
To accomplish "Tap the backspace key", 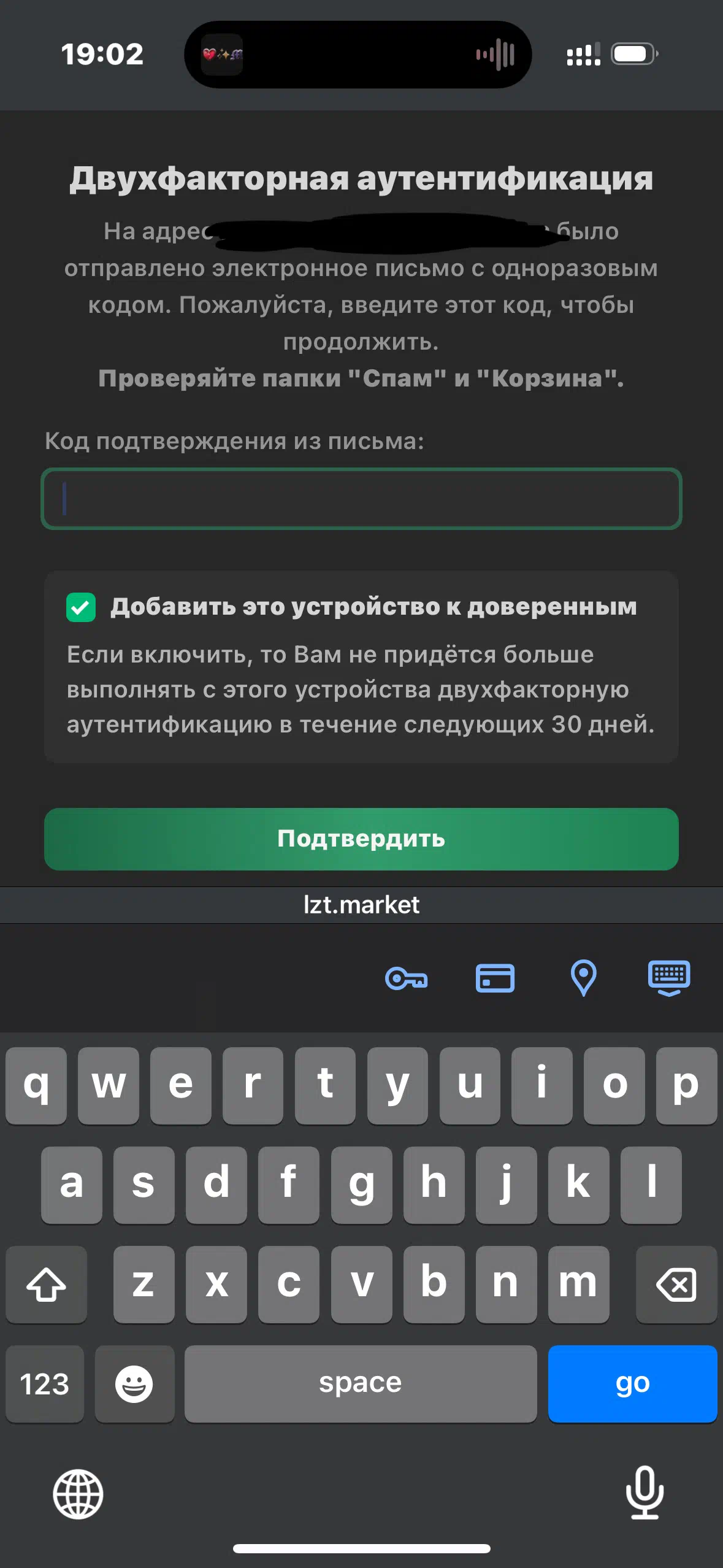I will pos(676,1284).
